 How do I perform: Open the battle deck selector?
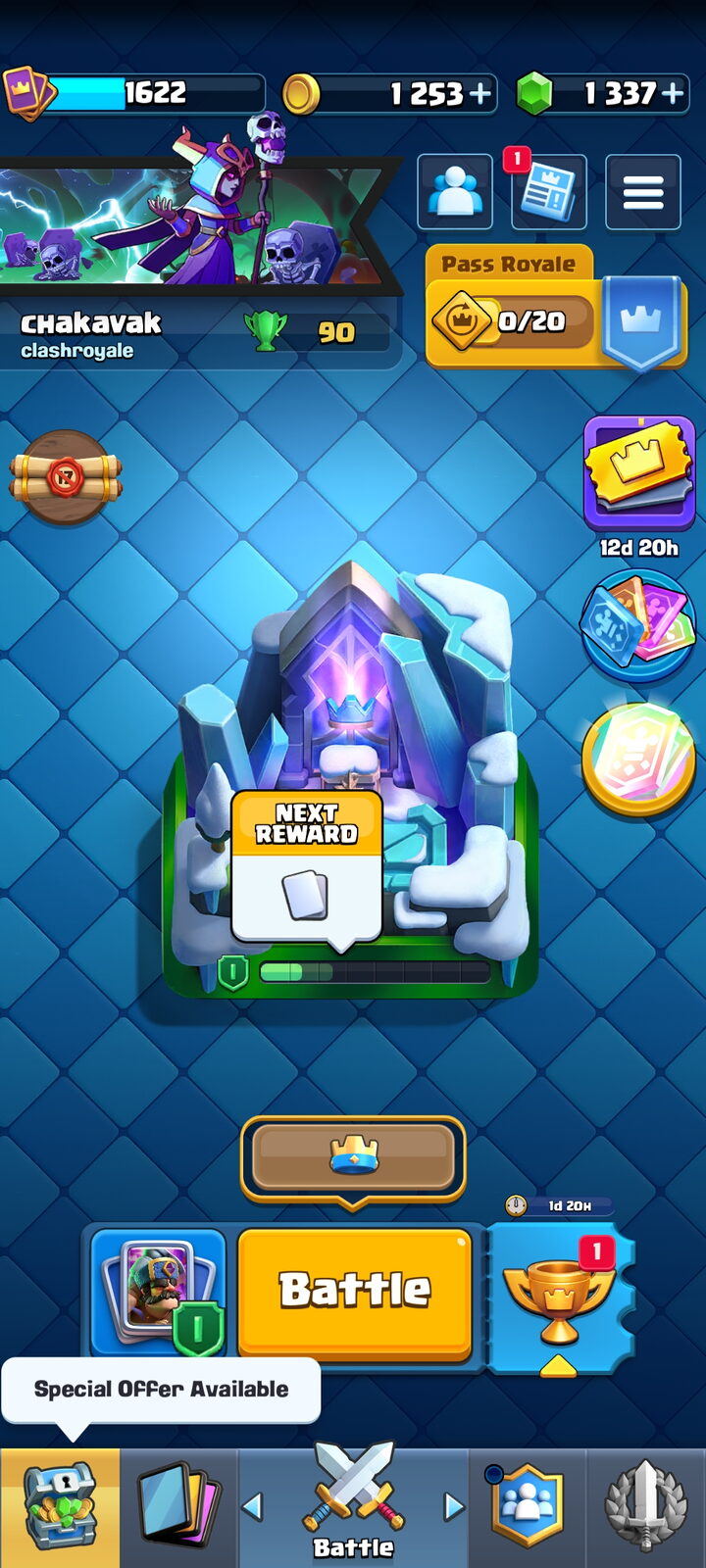click(159, 1293)
